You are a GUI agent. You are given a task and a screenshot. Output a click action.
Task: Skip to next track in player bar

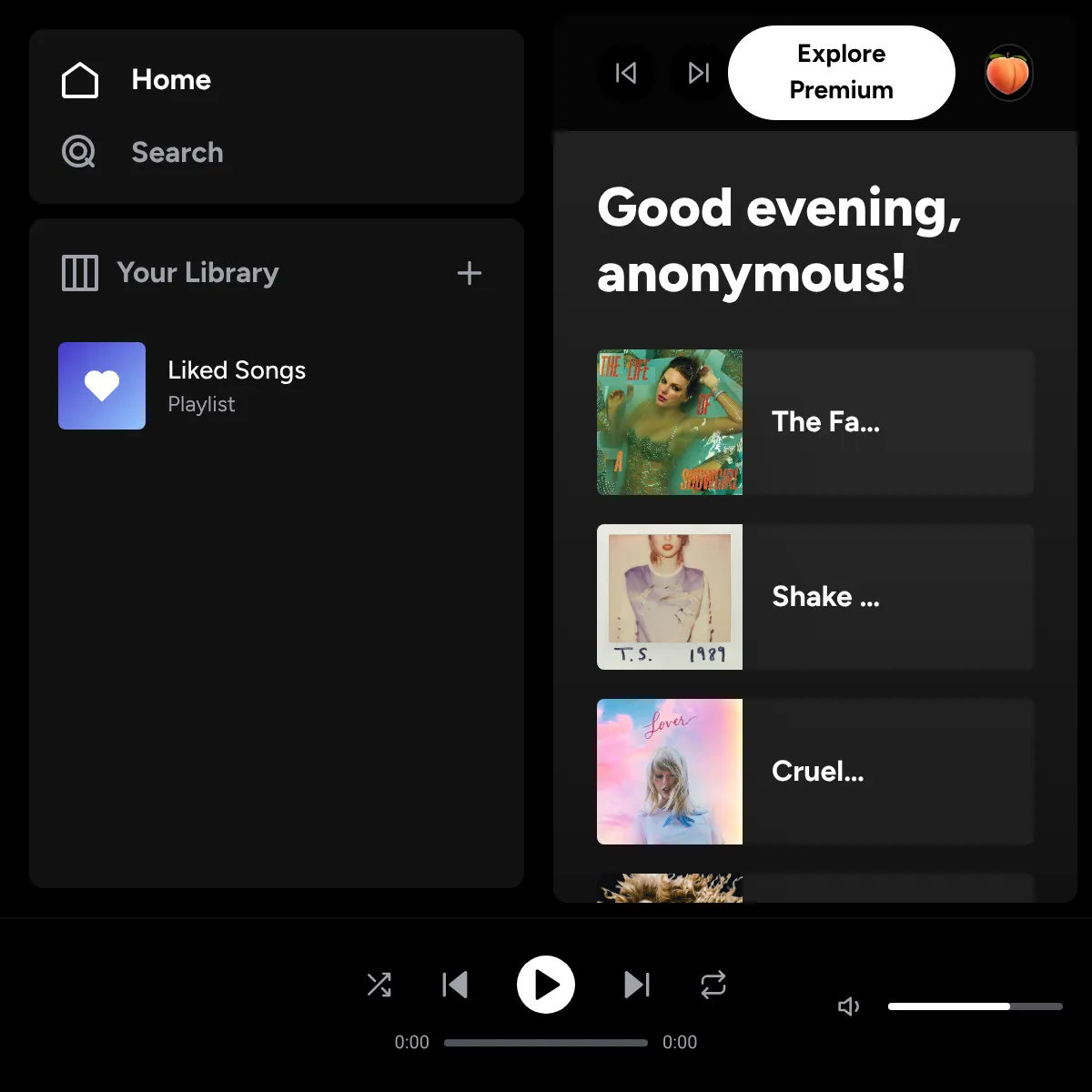tap(637, 985)
